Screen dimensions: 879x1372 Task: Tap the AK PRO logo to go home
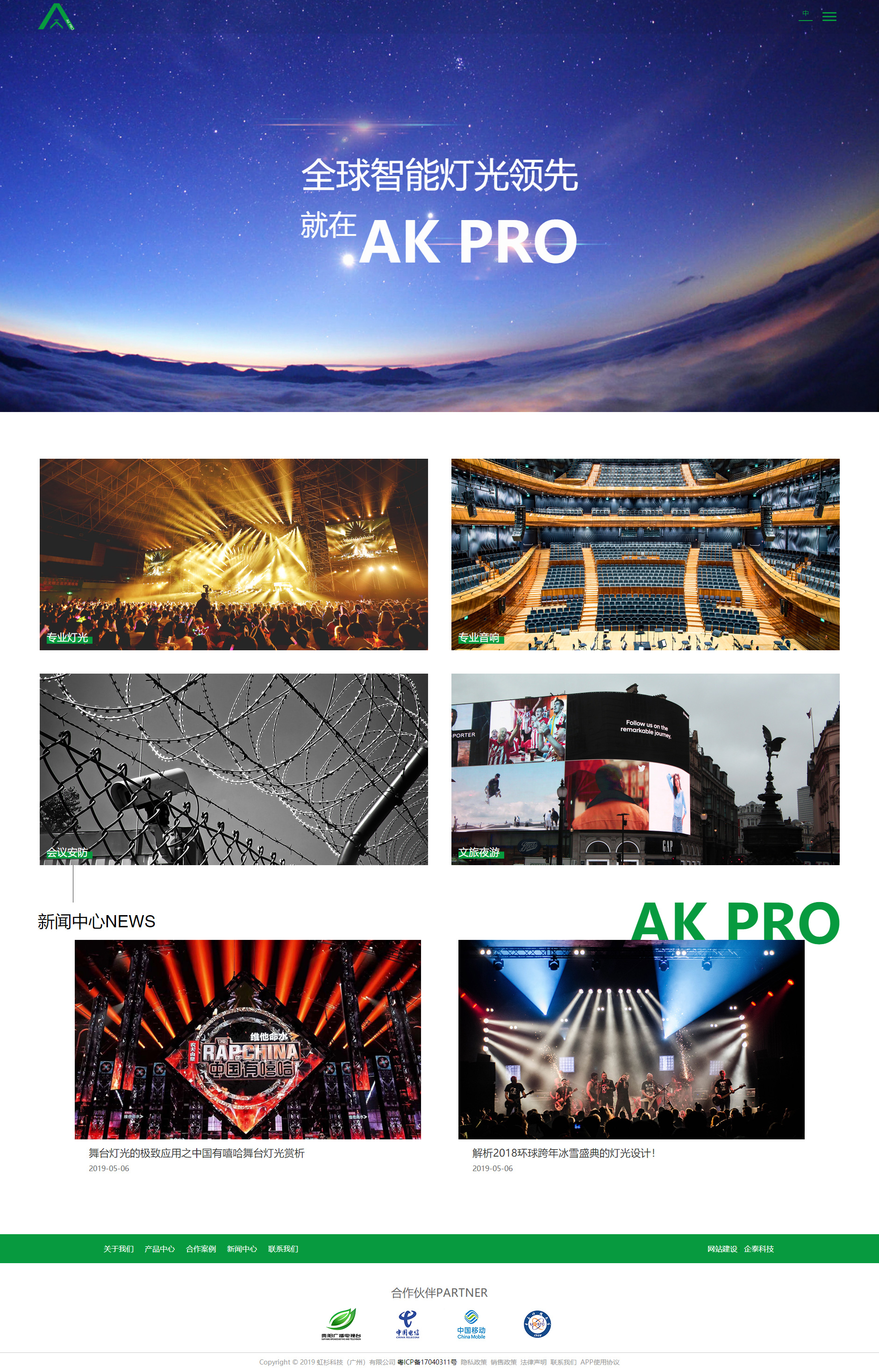(56, 16)
